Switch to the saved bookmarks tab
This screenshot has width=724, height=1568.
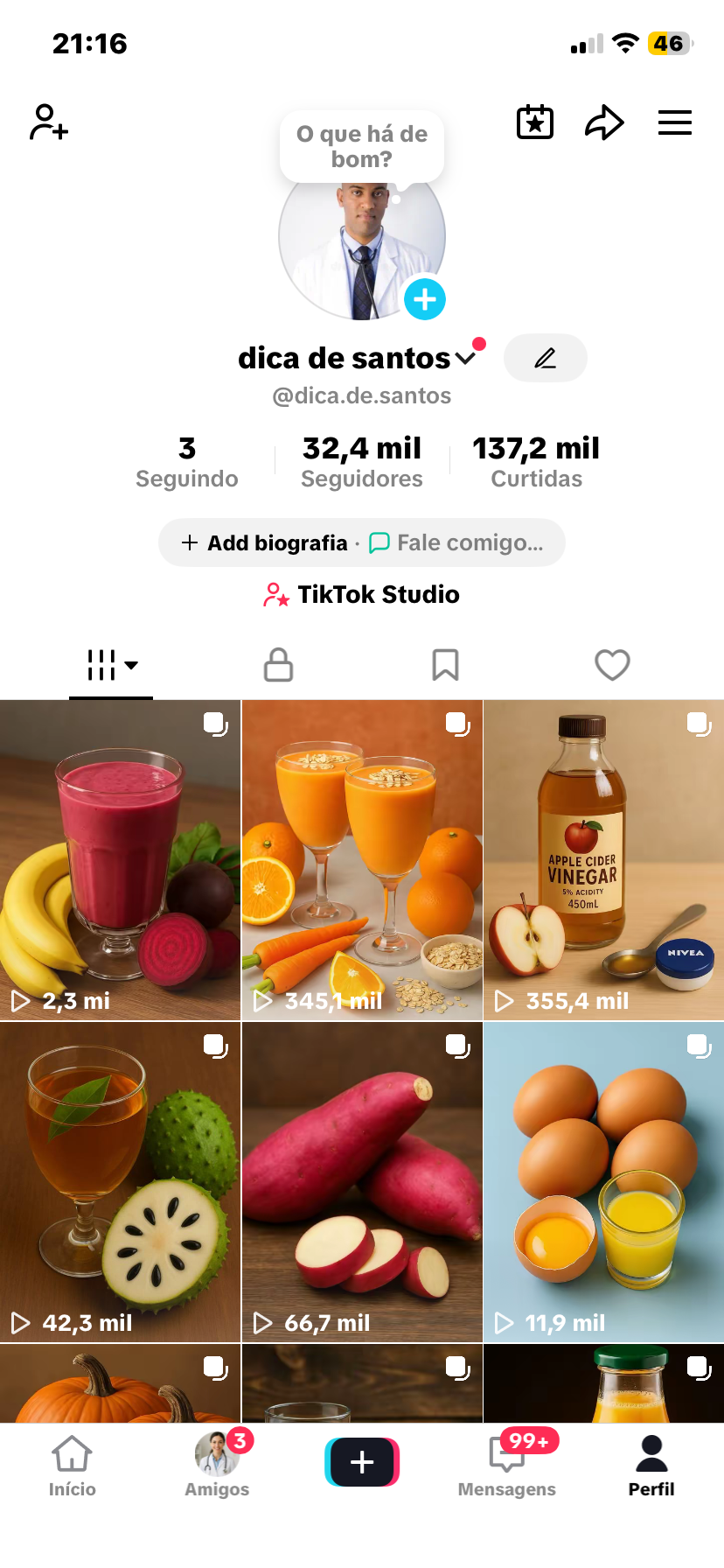445,665
